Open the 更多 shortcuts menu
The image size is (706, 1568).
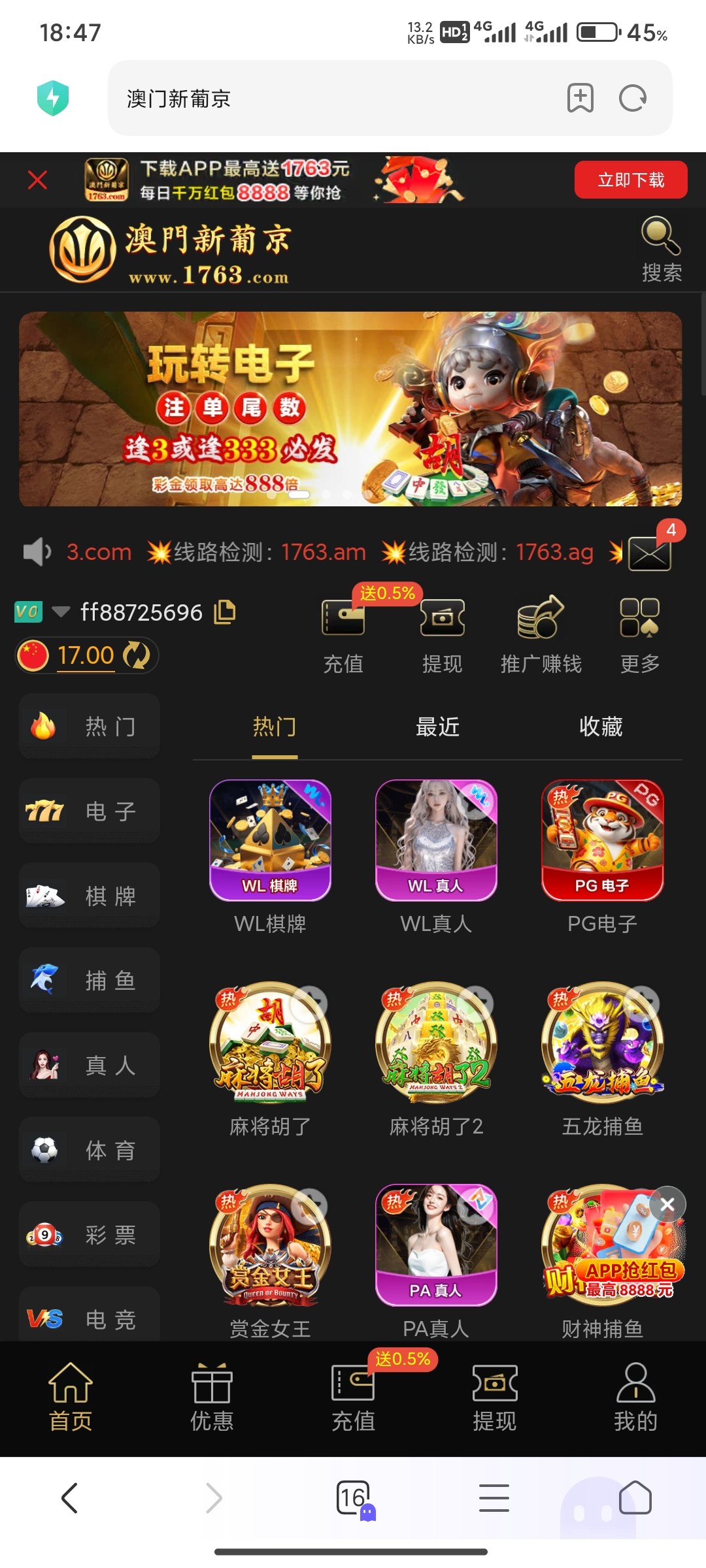[x=639, y=635]
